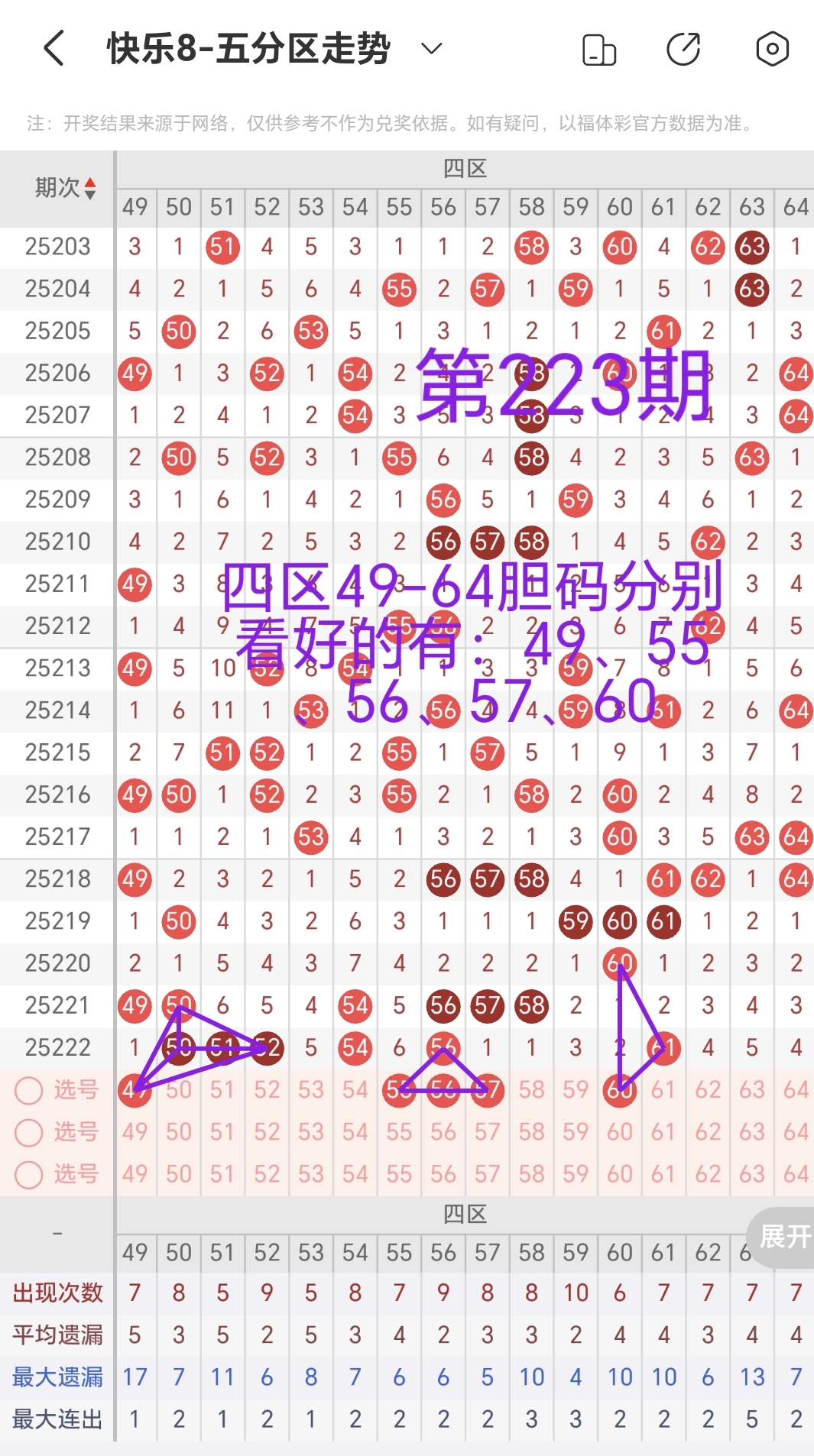Image resolution: width=814 pixels, height=1456 pixels.
Task: Open the dropdown next to 快乐8-五分区走势 title
Action: pyautogui.click(x=430, y=47)
